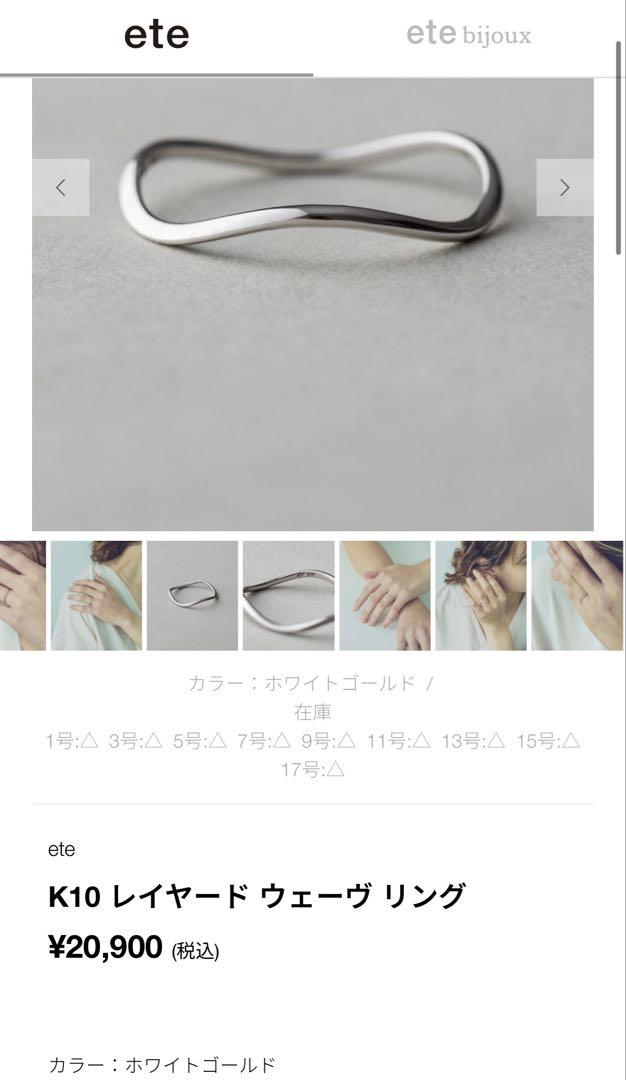Screen dimensions: 626x1080
Task: Switch to the ete bijoux tab
Action: 468,36
